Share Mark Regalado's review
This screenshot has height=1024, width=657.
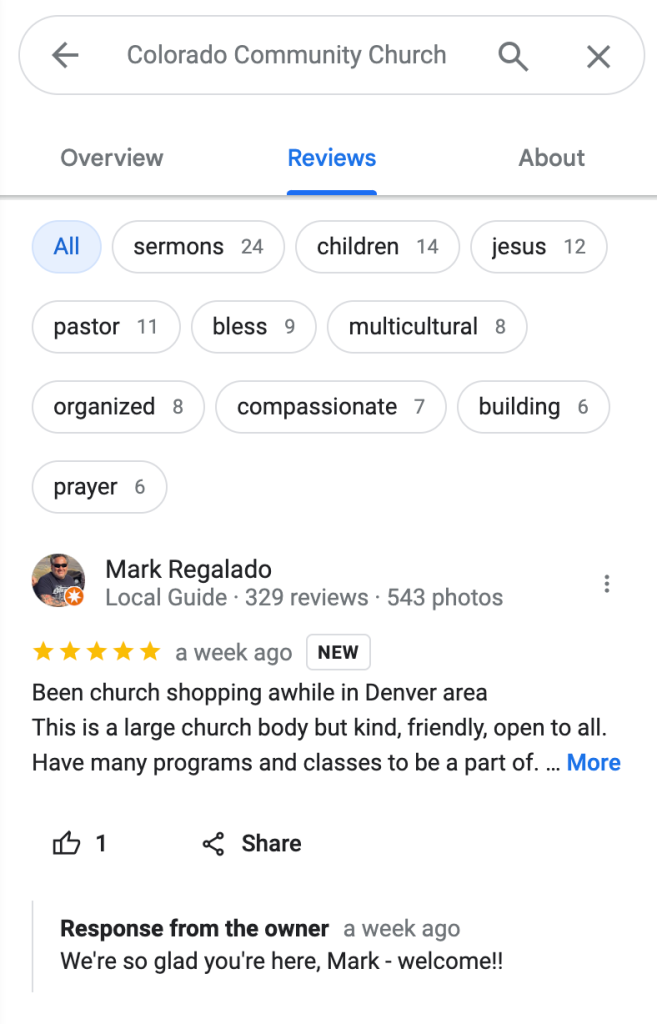(251, 844)
